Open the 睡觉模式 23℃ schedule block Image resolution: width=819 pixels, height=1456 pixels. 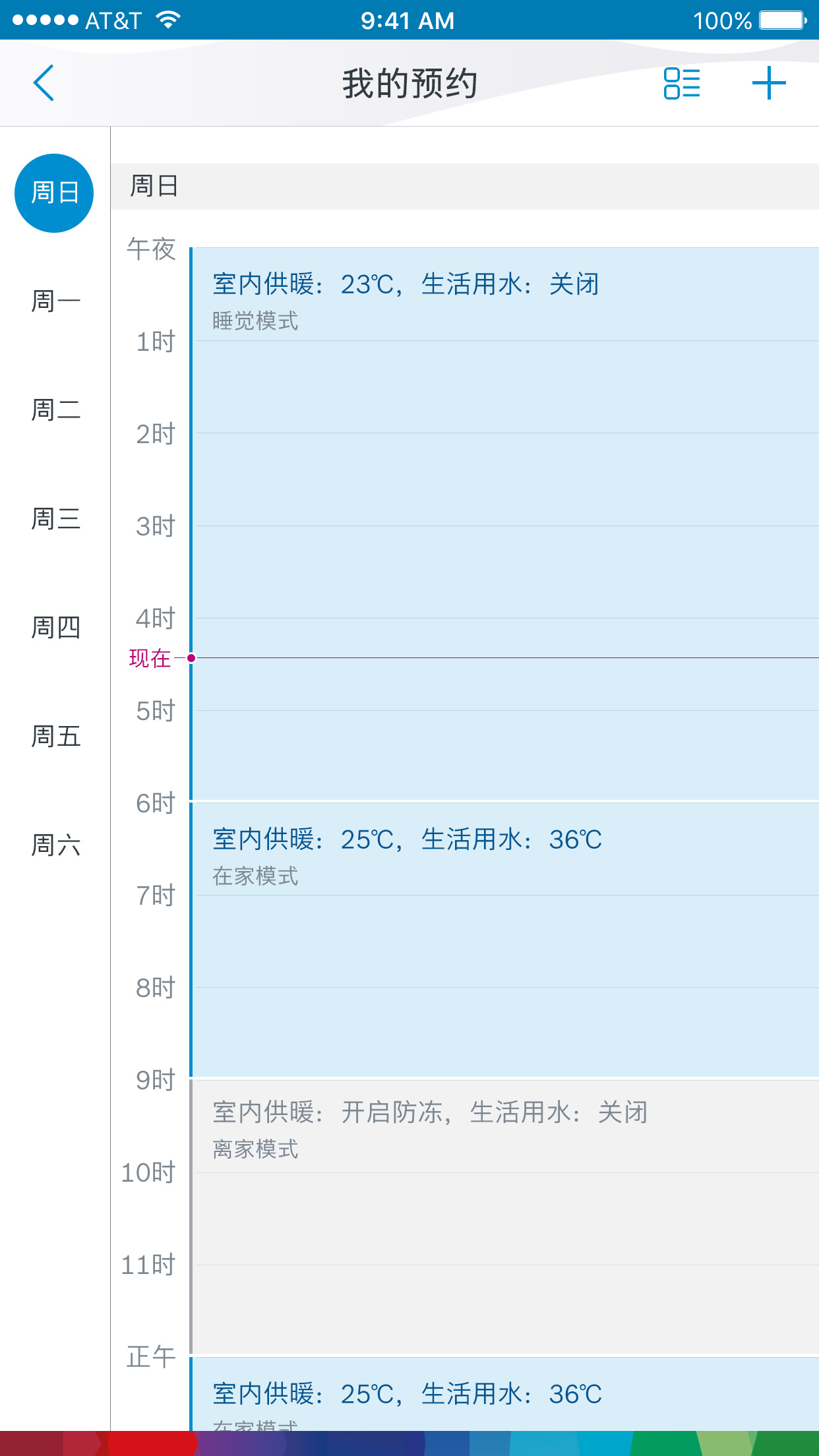(x=504, y=524)
